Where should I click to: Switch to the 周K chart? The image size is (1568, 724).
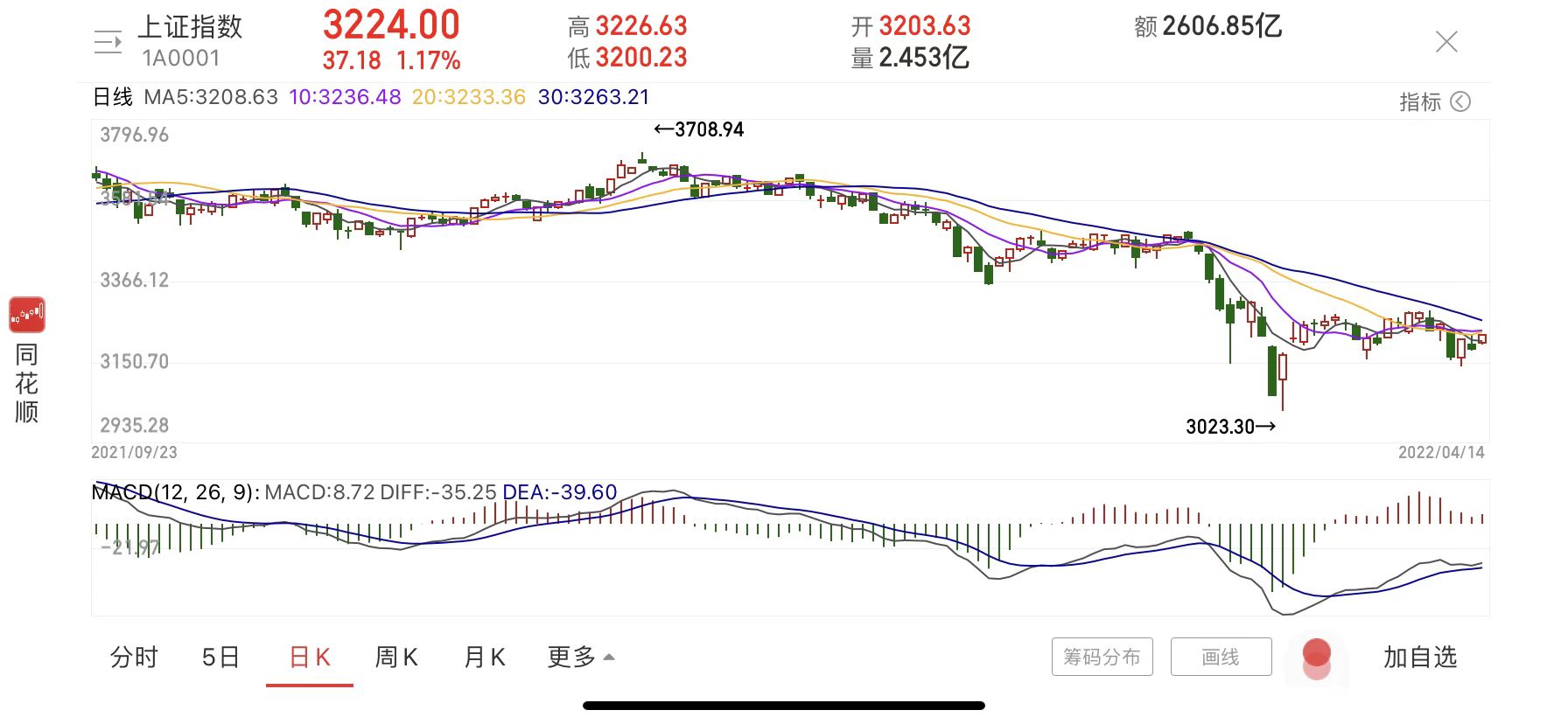coord(396,658)
